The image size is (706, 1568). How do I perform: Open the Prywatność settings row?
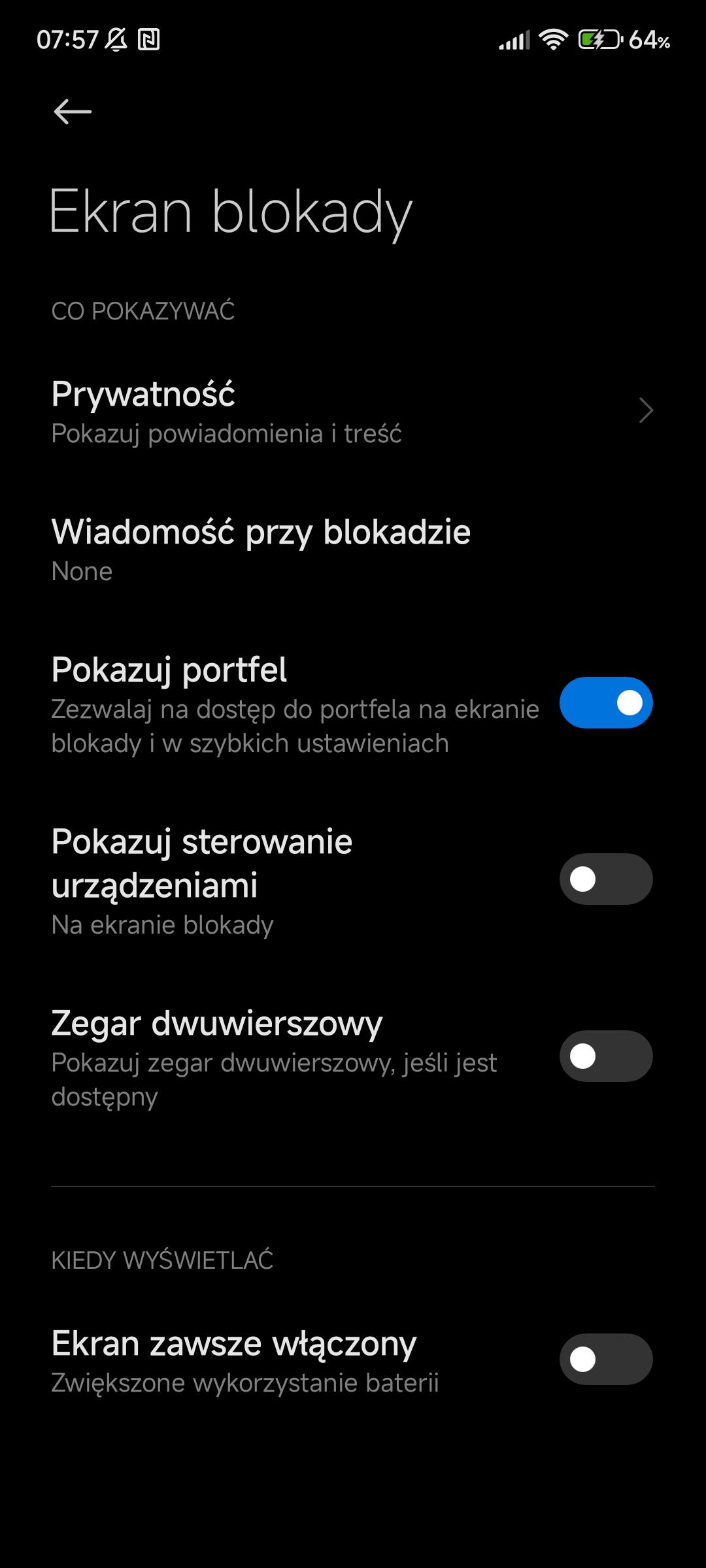(x=353, y=412)
